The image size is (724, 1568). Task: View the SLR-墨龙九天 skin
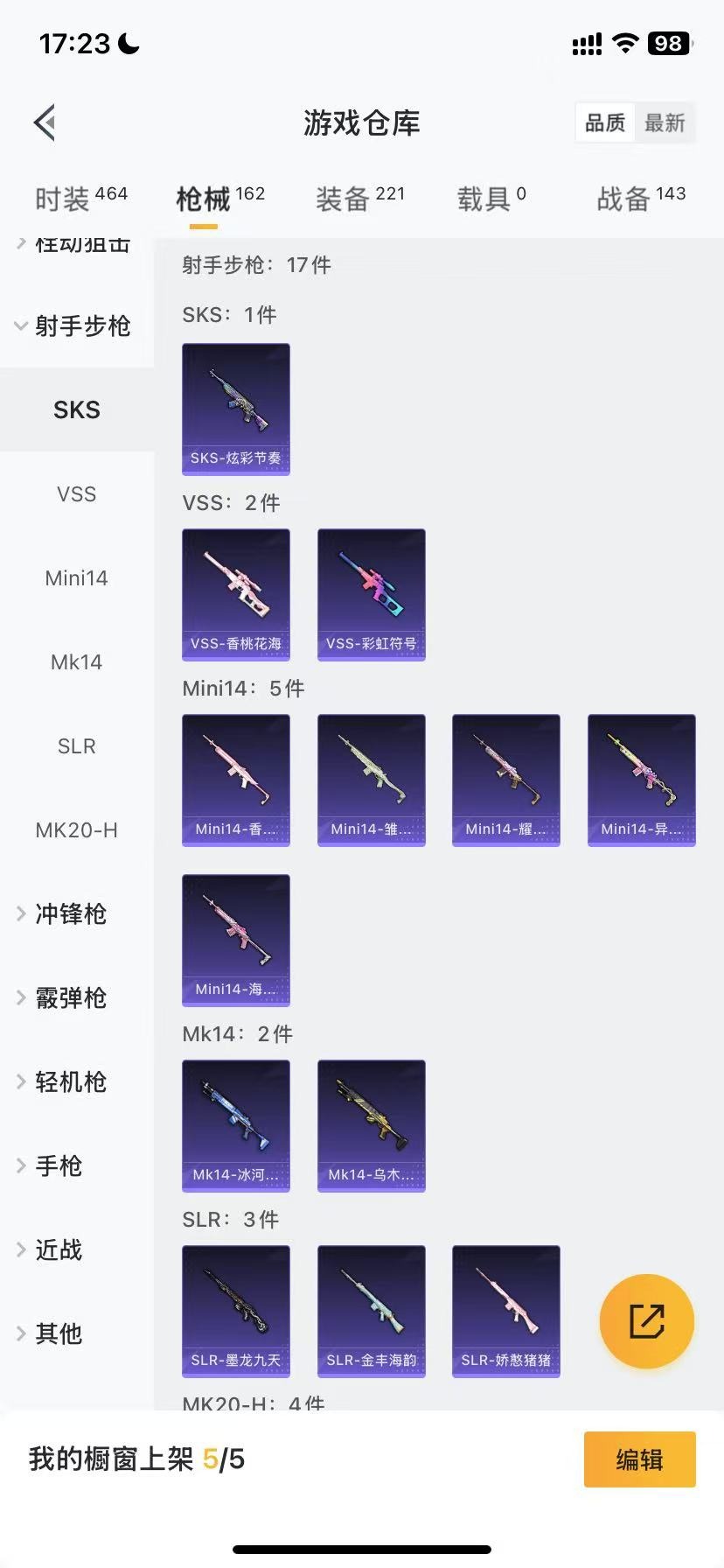pos(236,1311)
